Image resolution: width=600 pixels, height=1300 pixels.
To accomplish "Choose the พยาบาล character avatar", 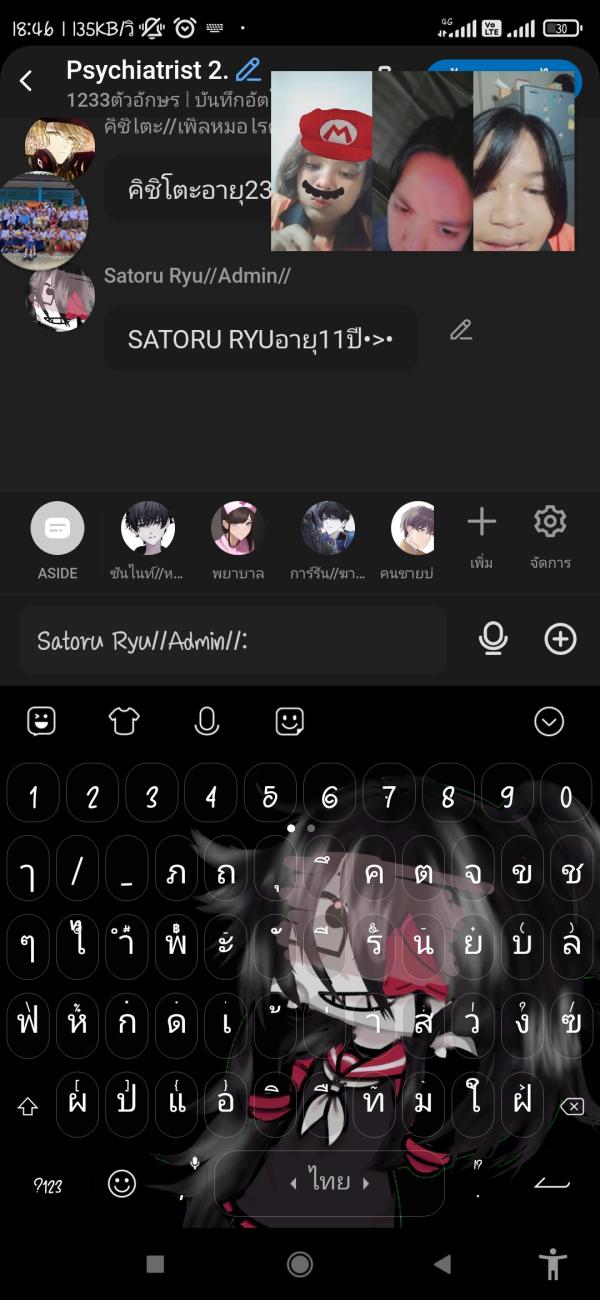I will 238,529.
